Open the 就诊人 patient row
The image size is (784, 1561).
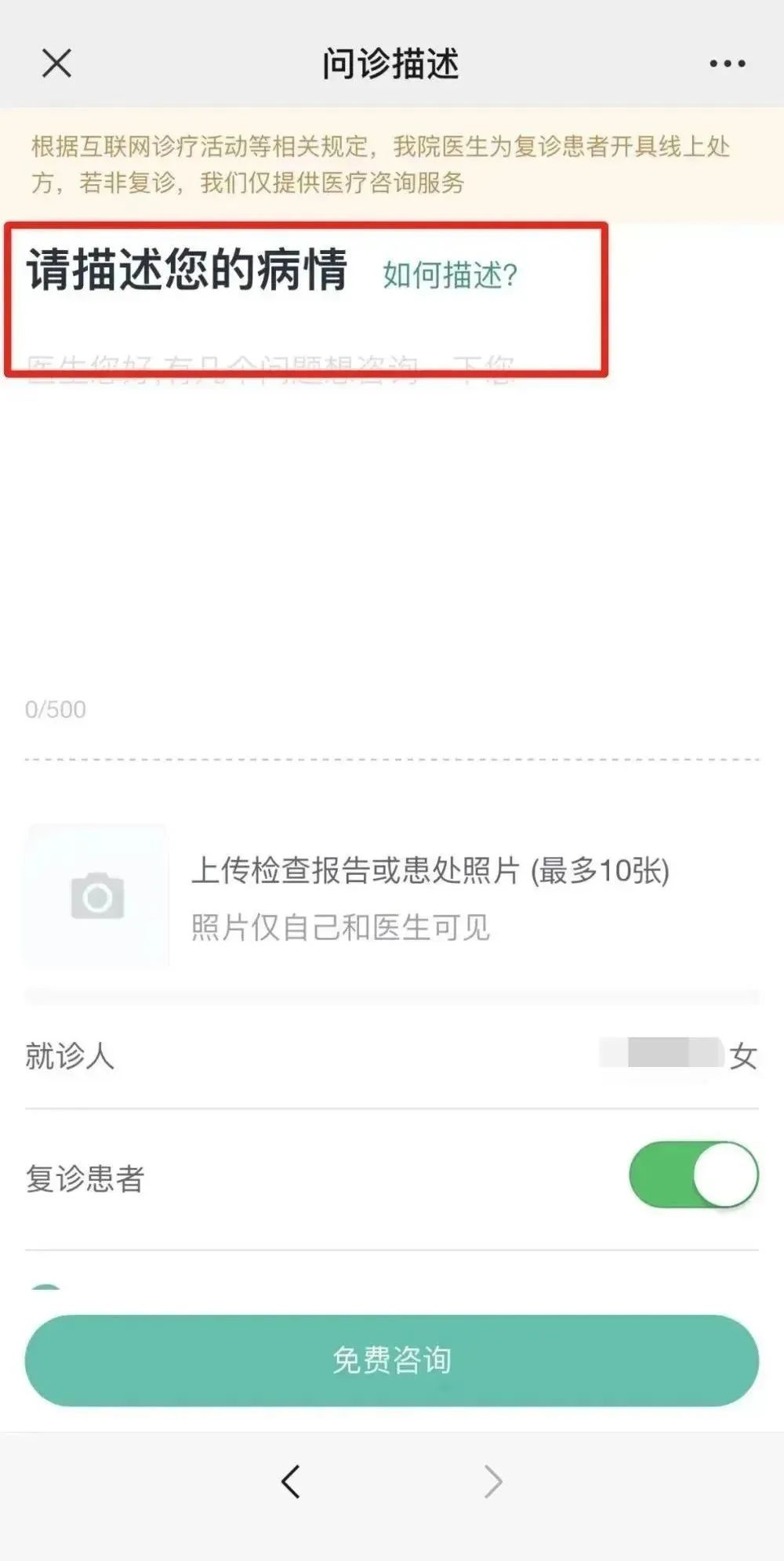(392, 1055)
